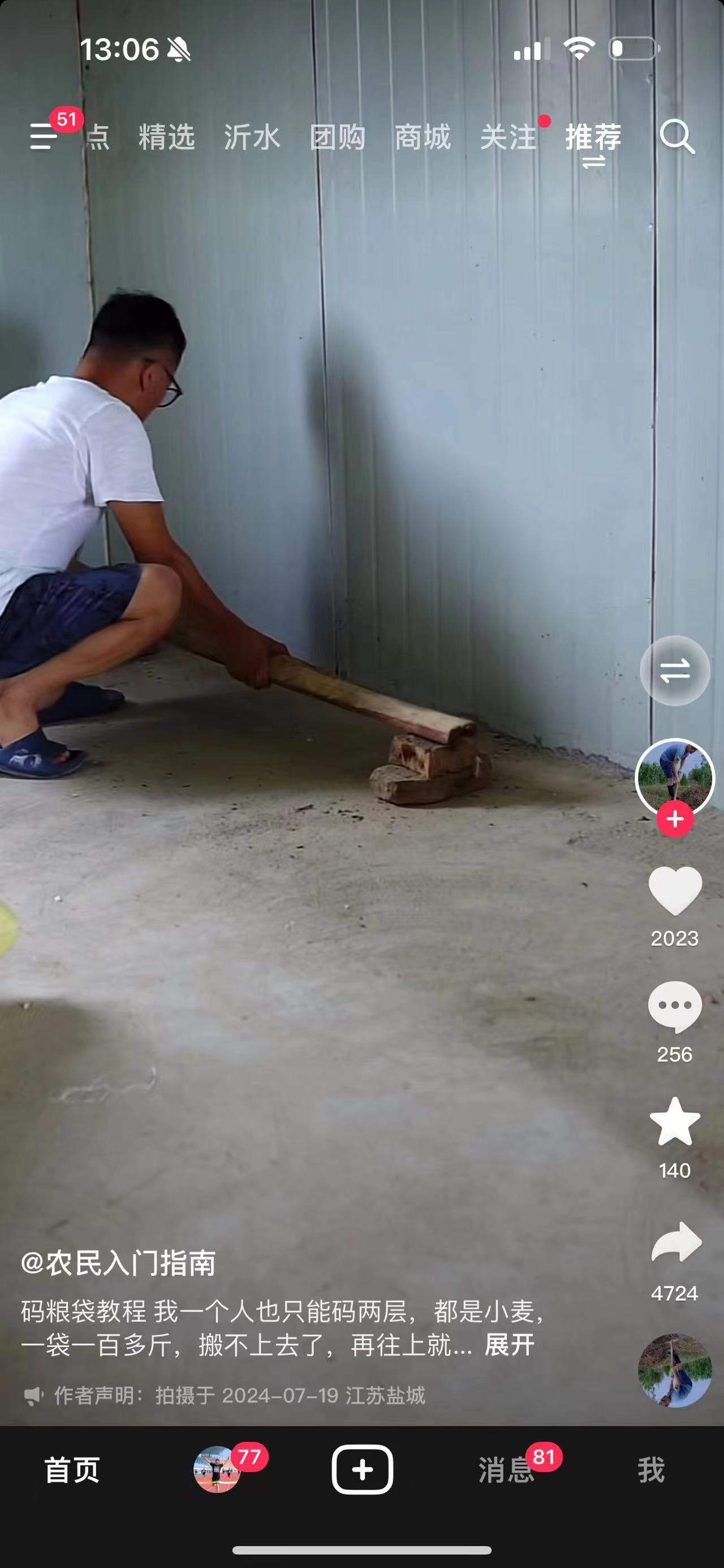Like this video with the heart icon

pos(675,890)
